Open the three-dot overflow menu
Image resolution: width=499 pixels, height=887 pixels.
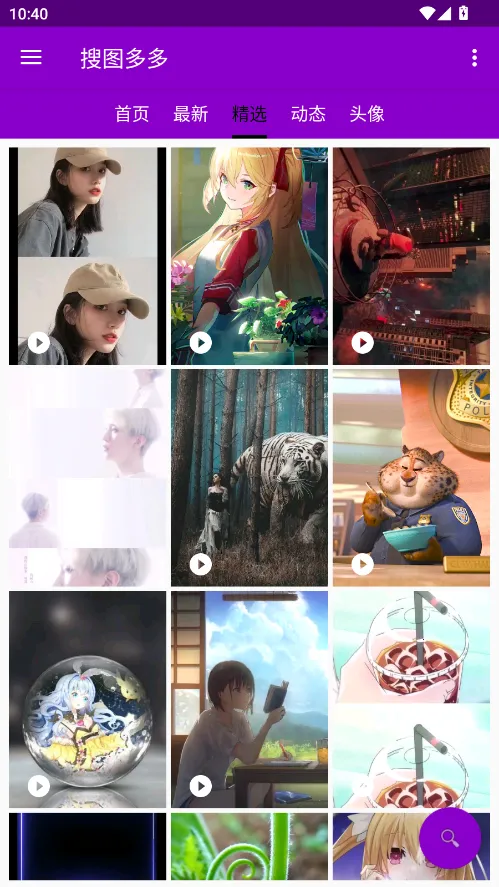(474, 57)
